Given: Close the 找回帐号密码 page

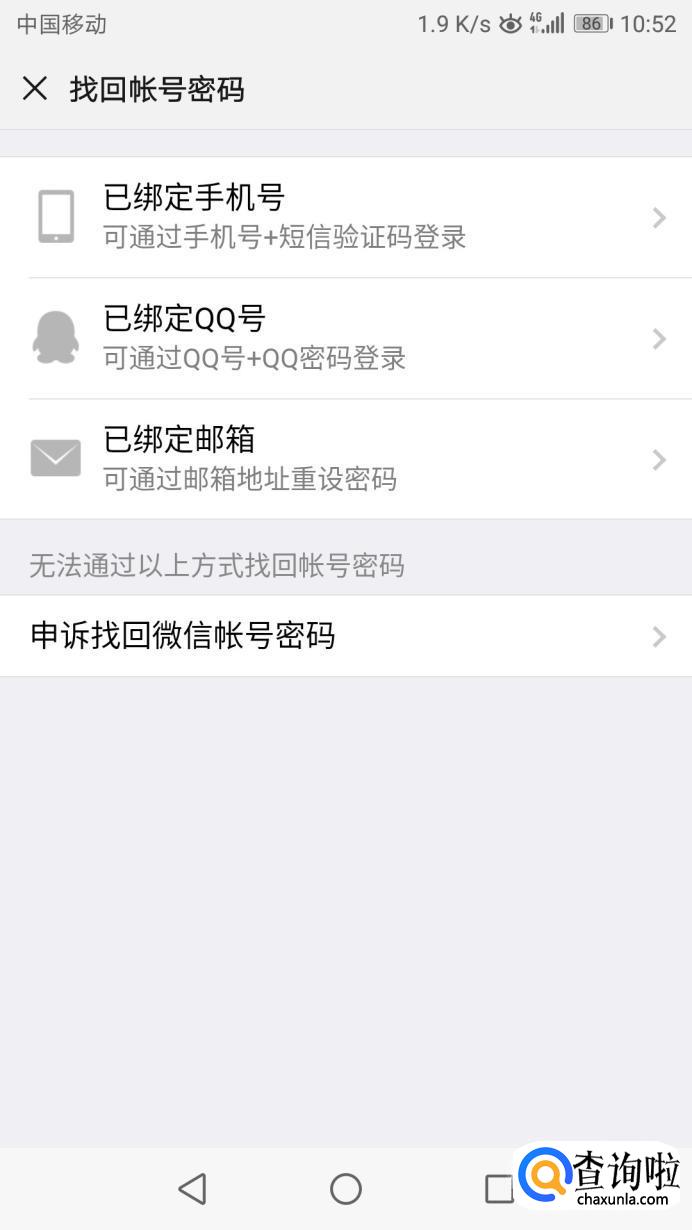Looking at the screenshot, I should (x=35, y=89).
